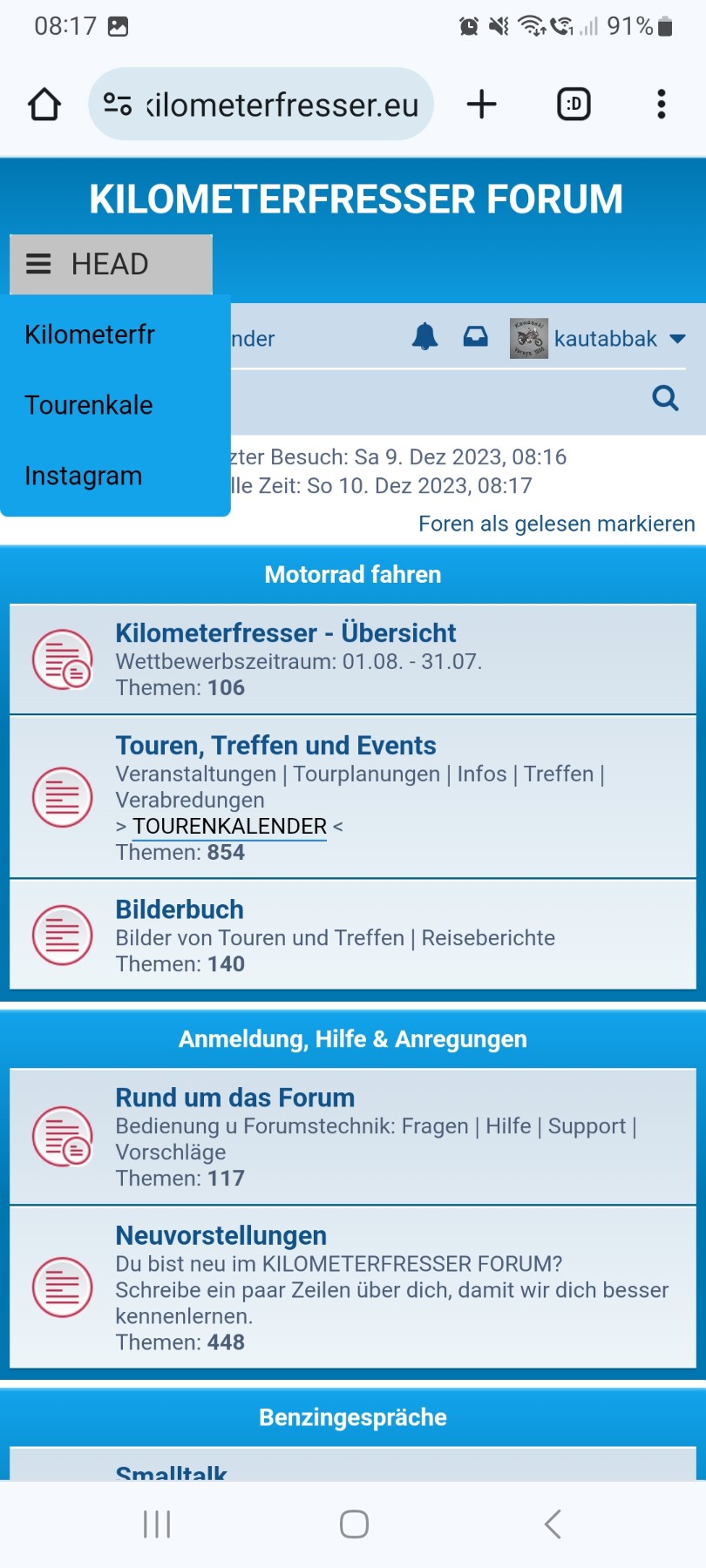Open the Bilderbuch forum
Viewport: 706px width, 1568px height.
tap(180, 909)
